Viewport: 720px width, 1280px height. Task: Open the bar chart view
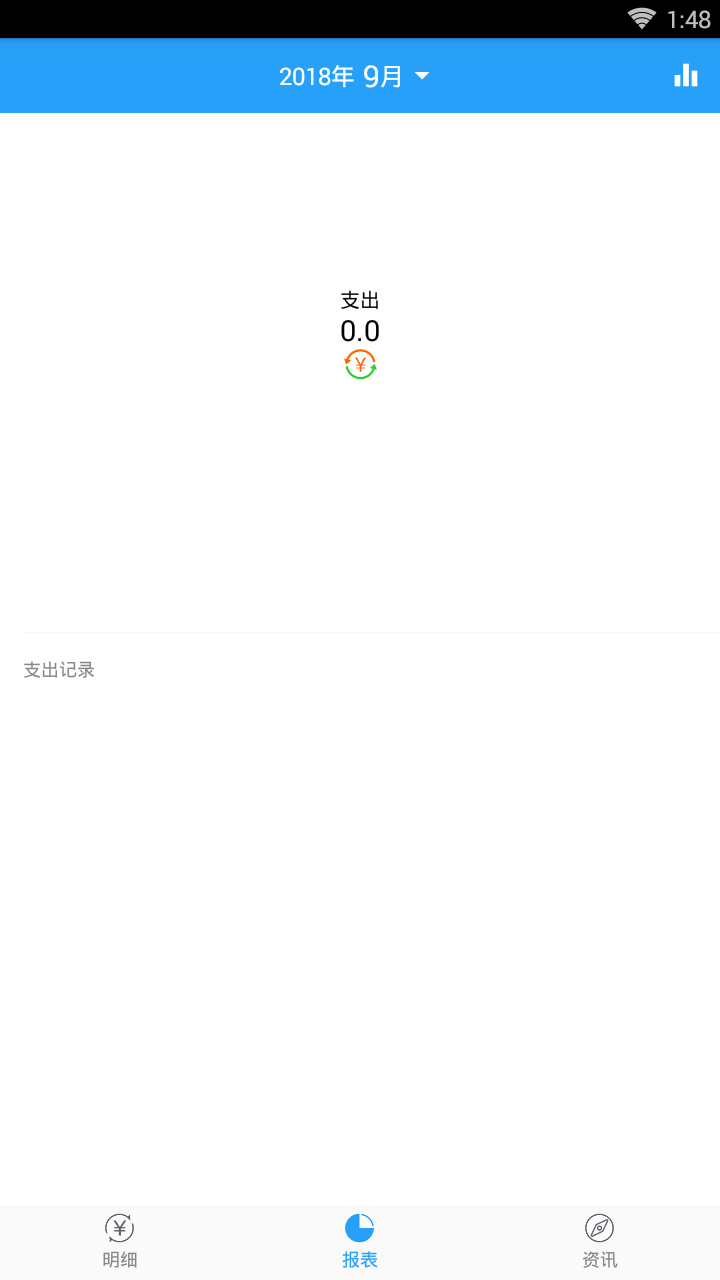(686, 76)
